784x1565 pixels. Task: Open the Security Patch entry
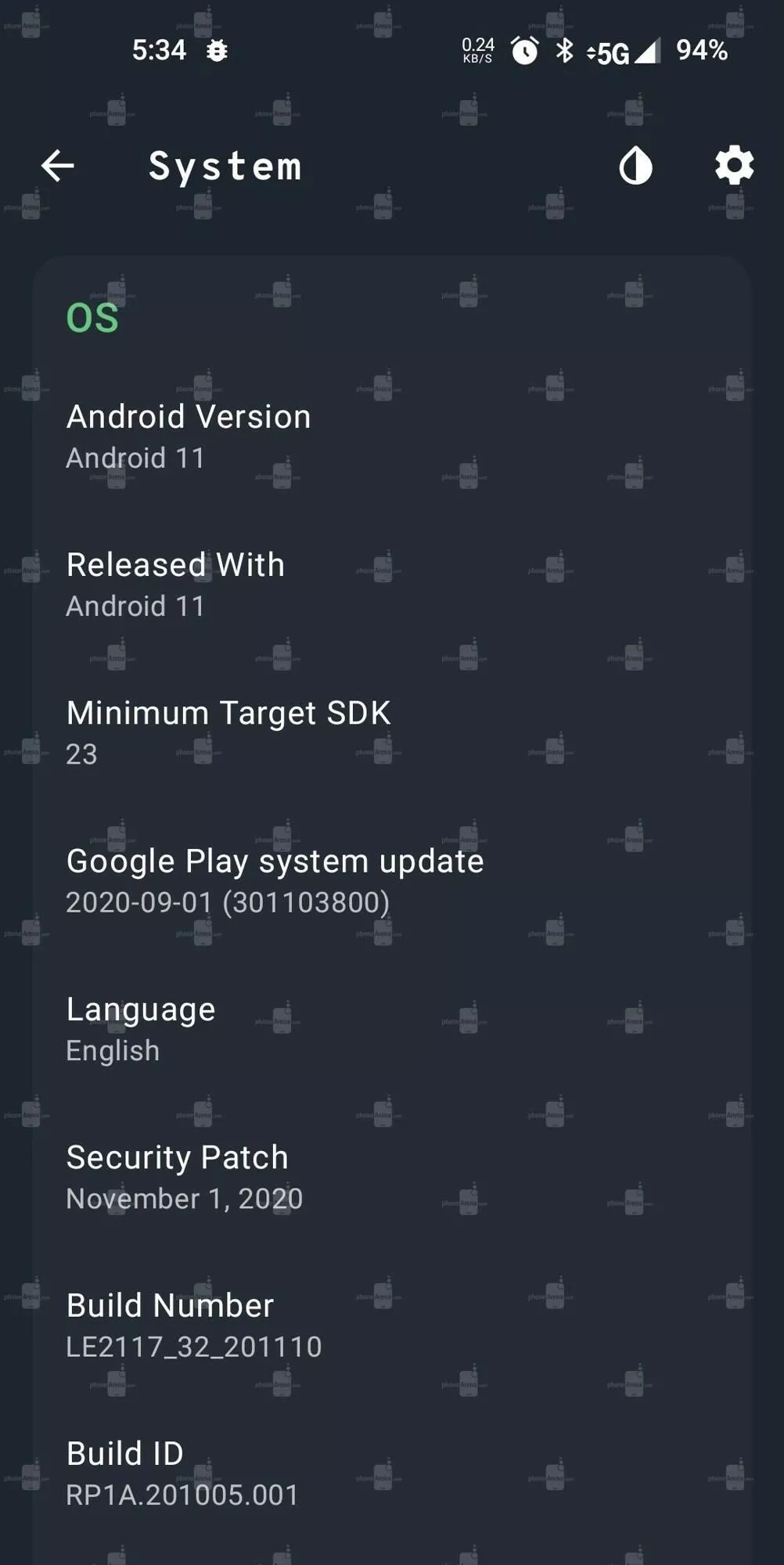click(392, 1176)
